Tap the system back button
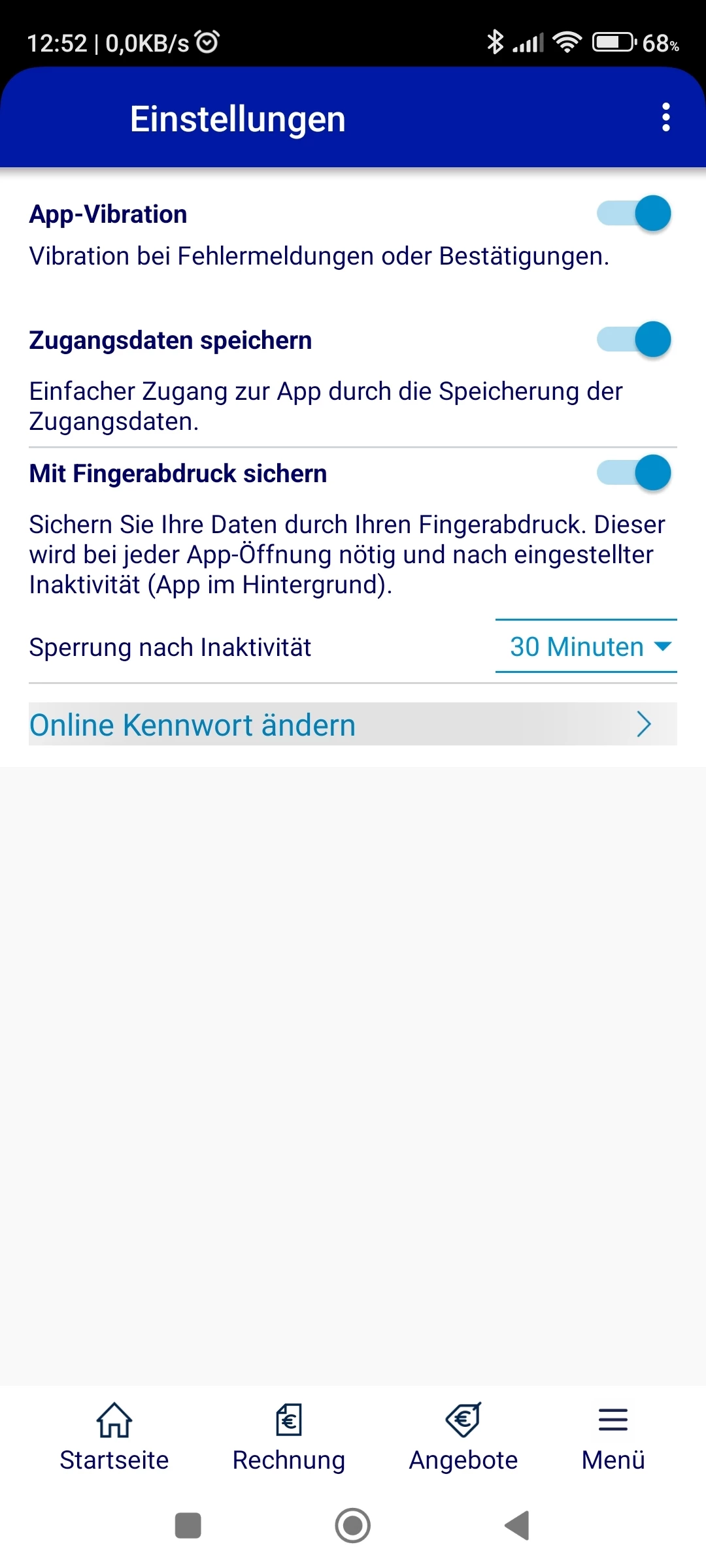 click(517, 1526)
